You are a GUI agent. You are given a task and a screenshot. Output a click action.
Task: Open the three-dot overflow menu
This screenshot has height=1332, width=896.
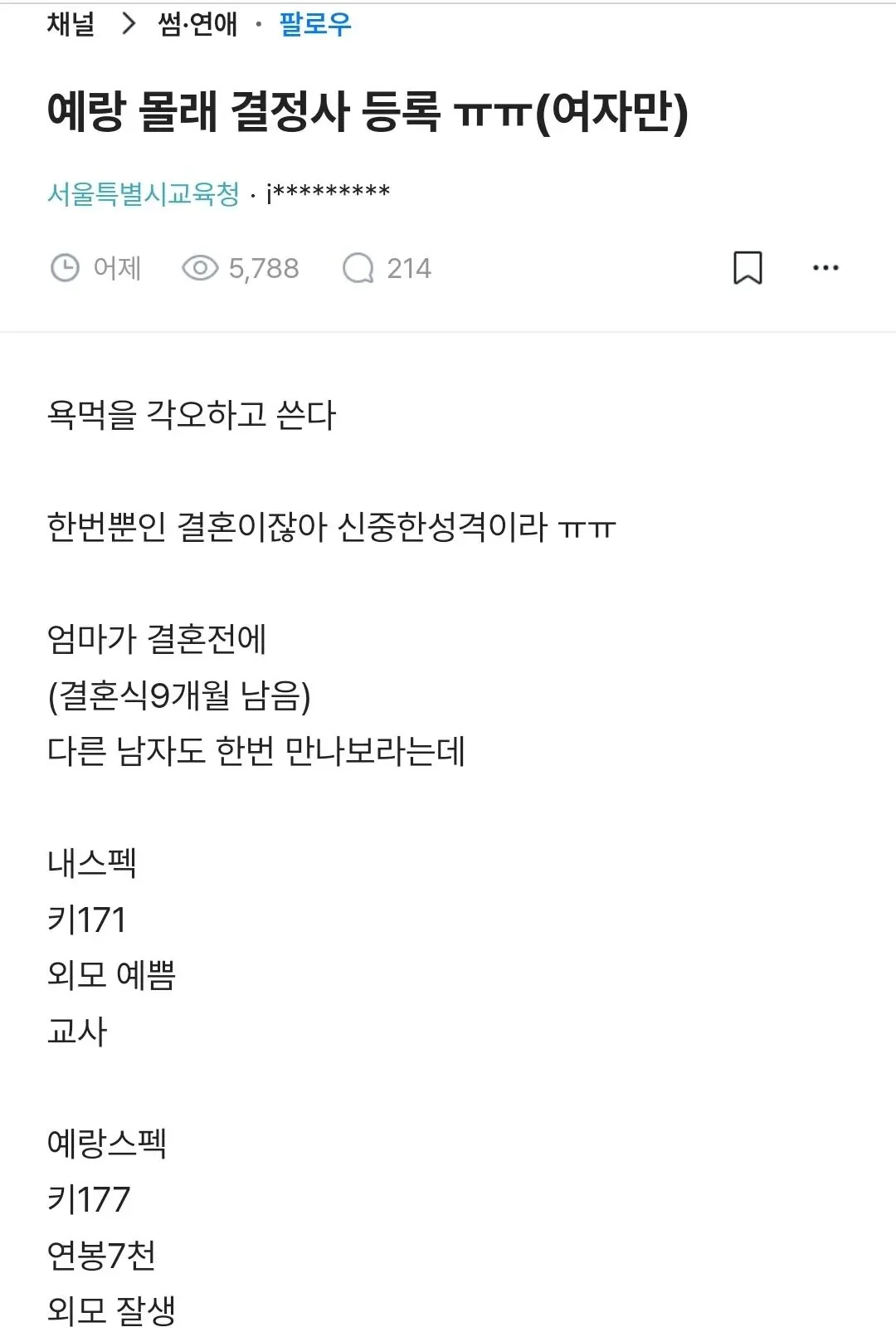825,268
